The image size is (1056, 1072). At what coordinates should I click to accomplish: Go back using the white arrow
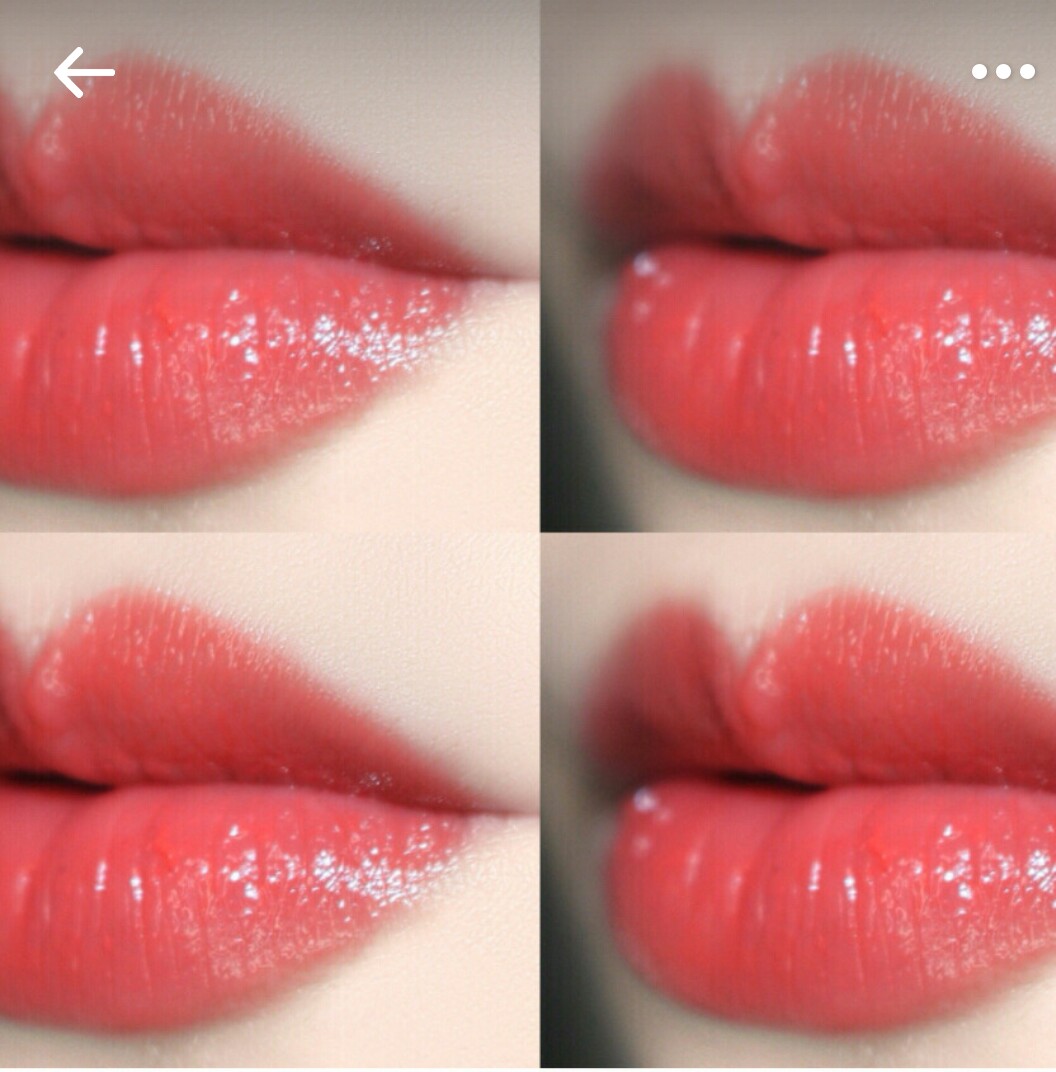coord(84,73)
